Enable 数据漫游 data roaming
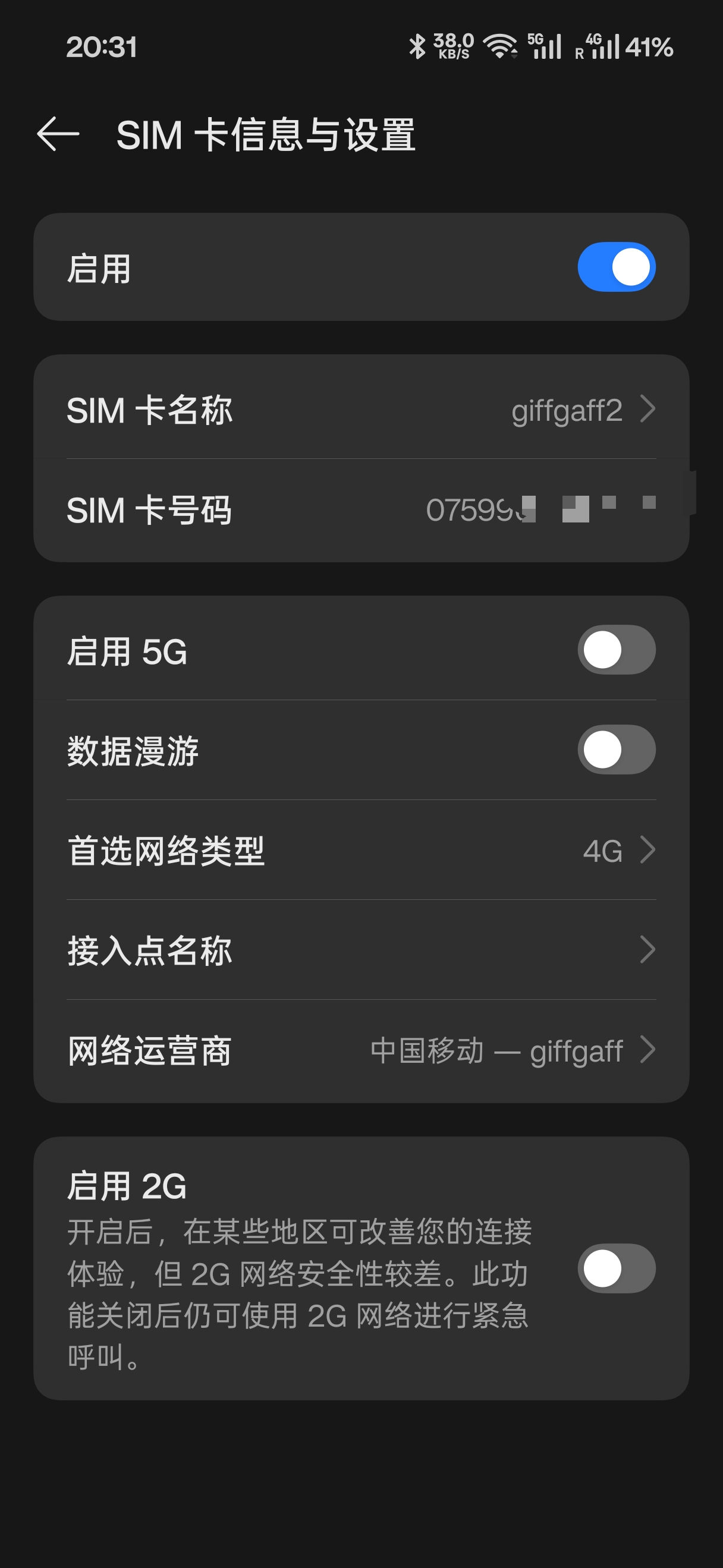Screen dimensions: 723x1568 (x=616, y=750)
